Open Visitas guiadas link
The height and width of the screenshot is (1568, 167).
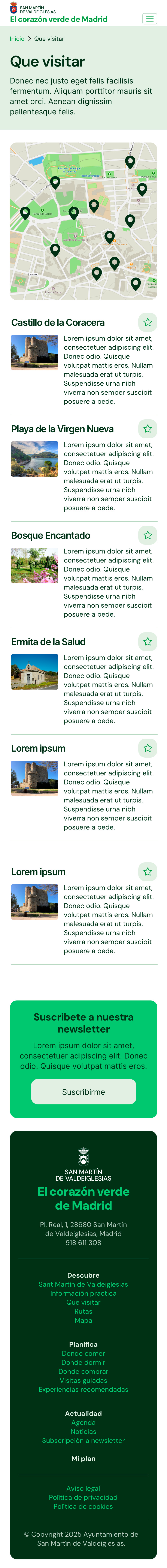tap(83, 1380)
